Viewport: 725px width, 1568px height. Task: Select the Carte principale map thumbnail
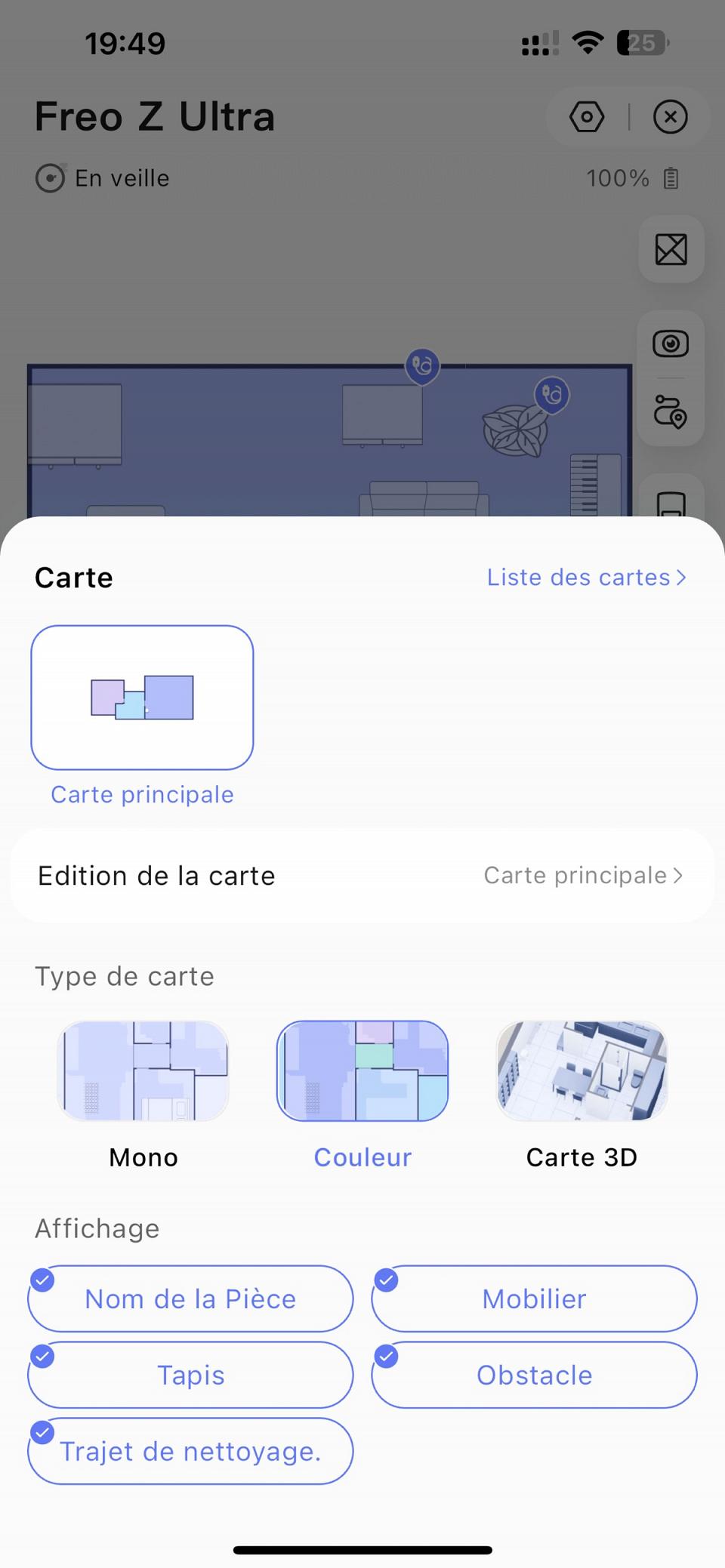pos(142,698)
